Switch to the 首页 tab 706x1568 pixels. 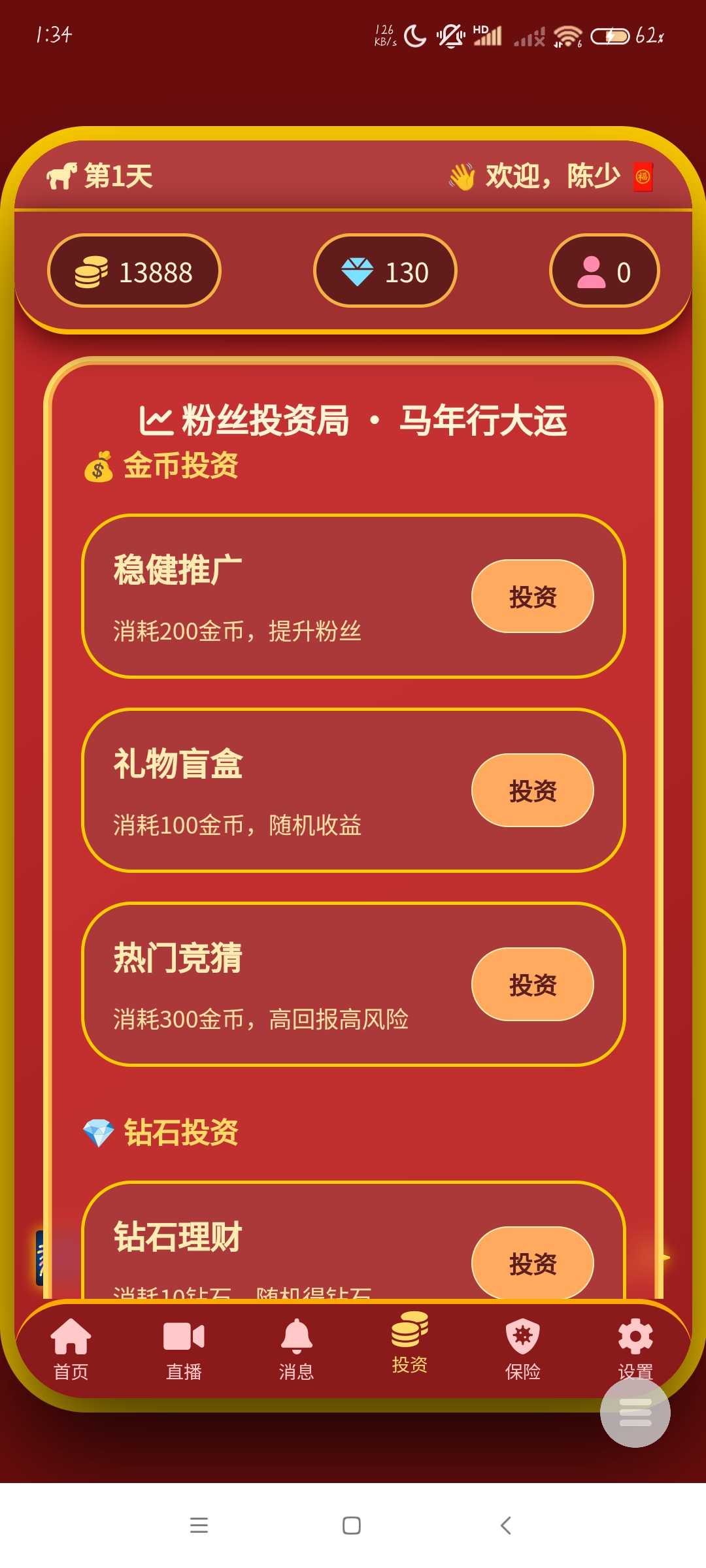pos(71,1348)
